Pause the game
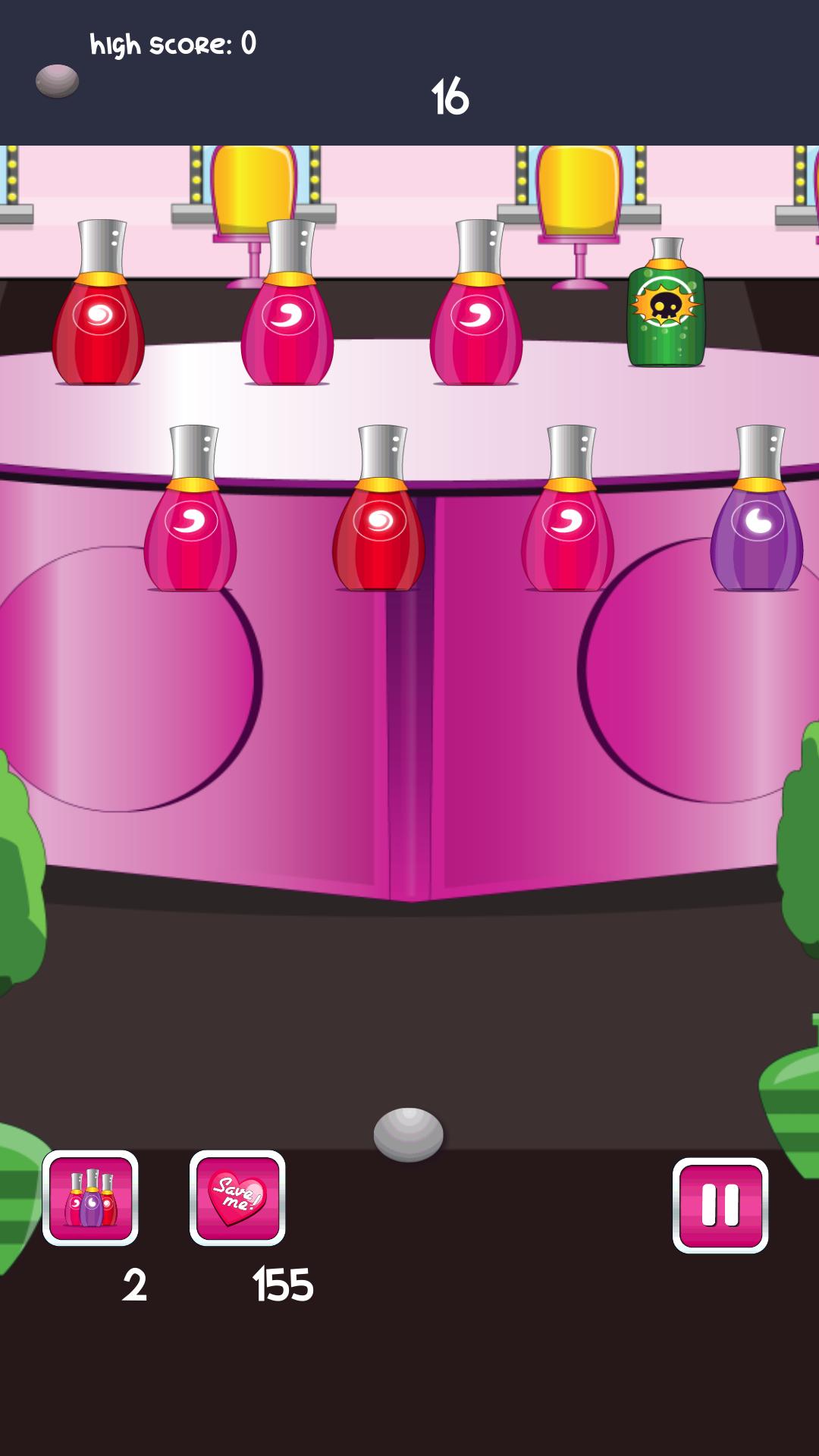 [x=720, y=1205]
